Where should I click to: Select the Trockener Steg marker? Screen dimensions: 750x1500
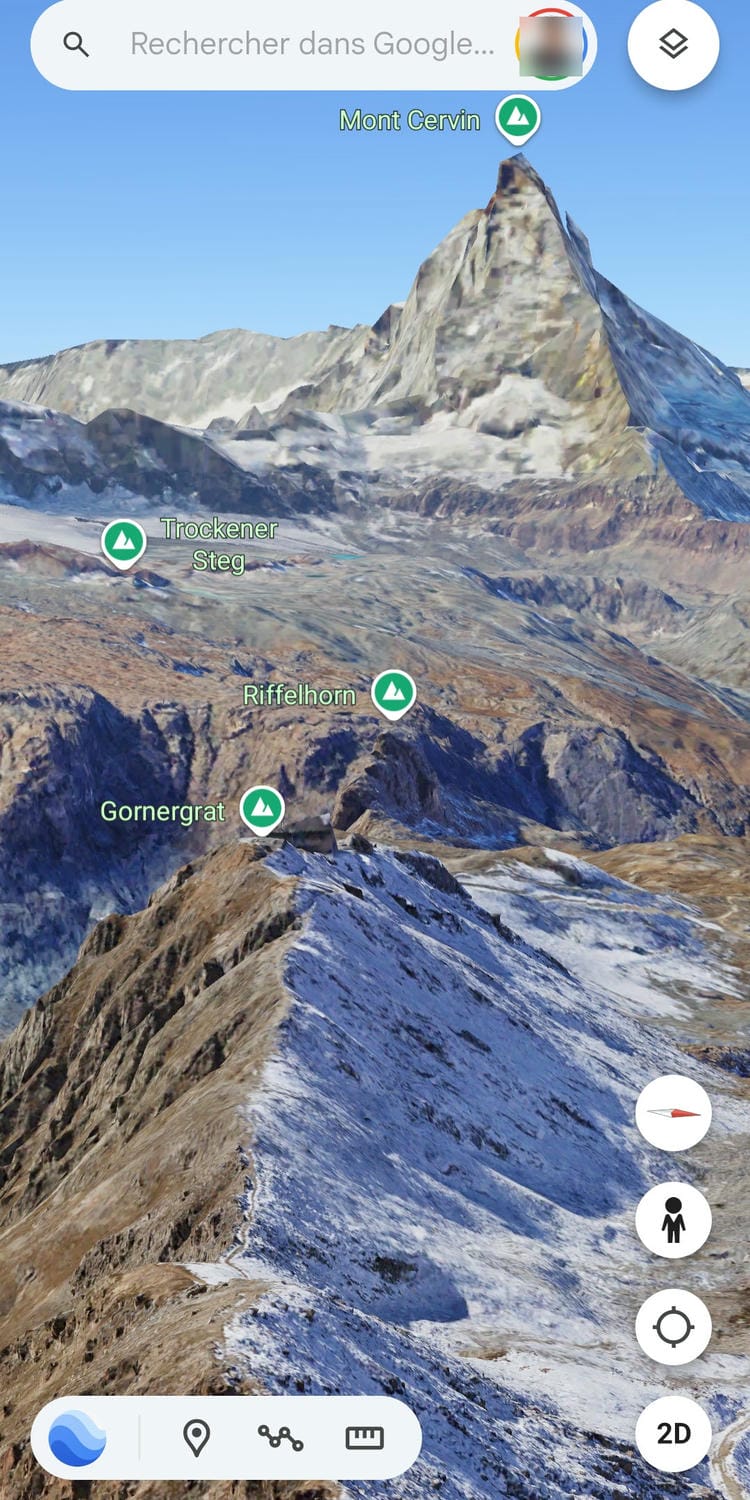click(x=124, y=543)
